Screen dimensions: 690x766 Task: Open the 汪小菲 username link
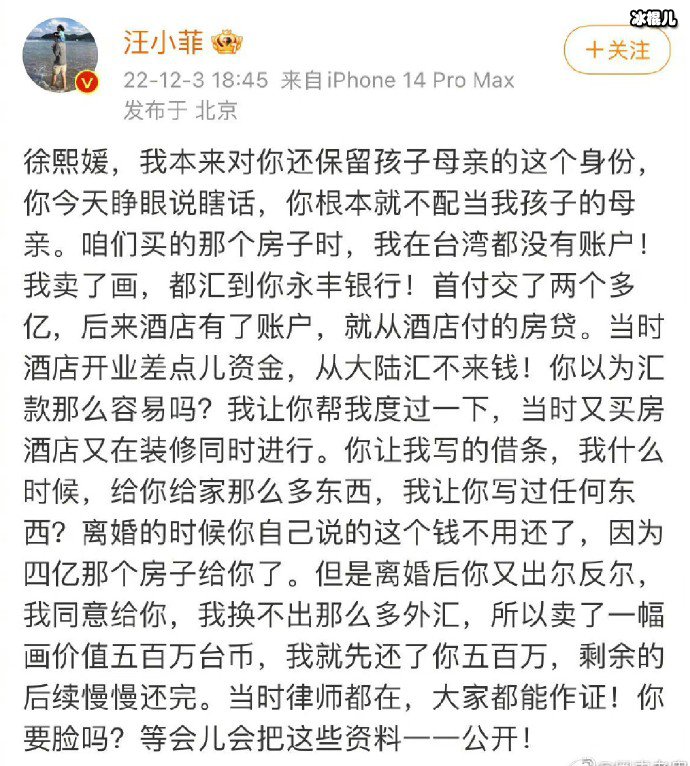coord(162,43)
